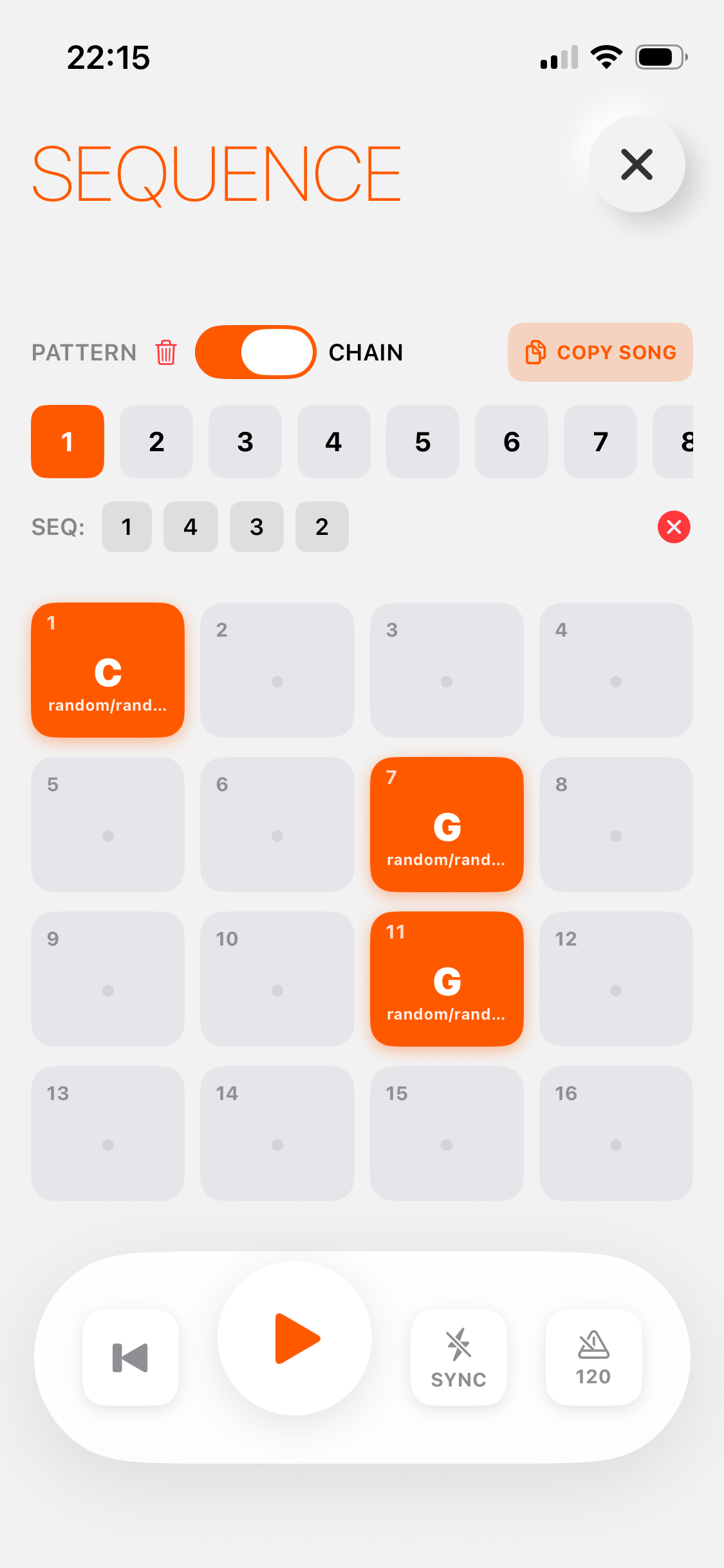724x1568 pixels.
Task: Close the Sequence screen
Action: click(x=636, y=164)
